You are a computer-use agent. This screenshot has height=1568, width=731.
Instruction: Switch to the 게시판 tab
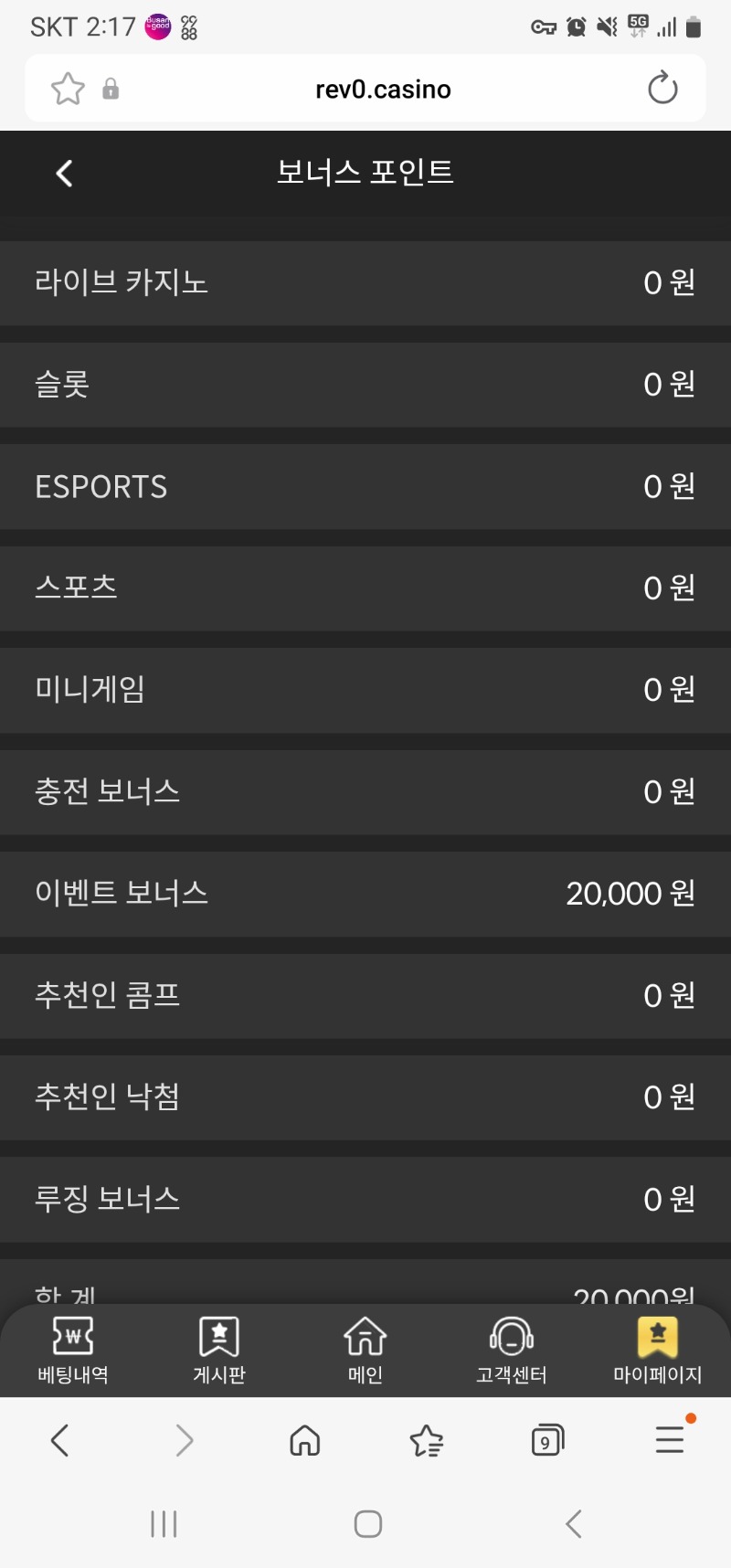coord(219,1351)
